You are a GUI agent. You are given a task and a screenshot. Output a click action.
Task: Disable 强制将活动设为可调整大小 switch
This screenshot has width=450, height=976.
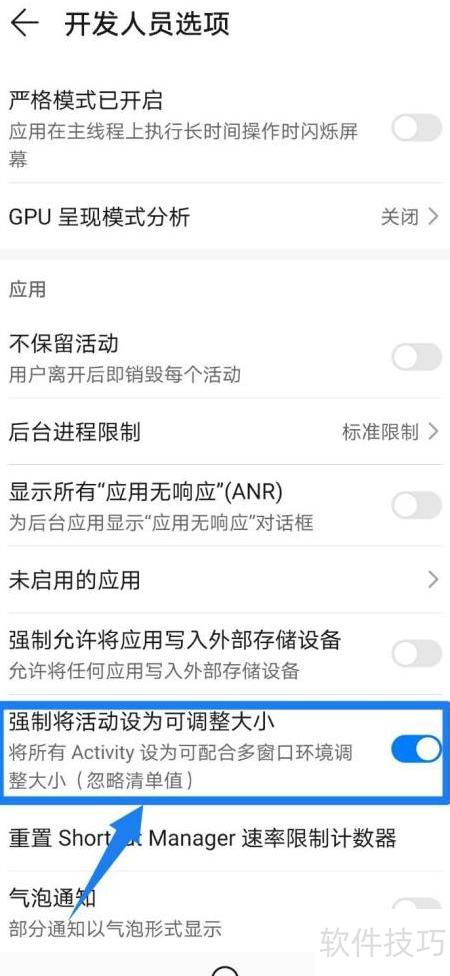coord(416,750)
